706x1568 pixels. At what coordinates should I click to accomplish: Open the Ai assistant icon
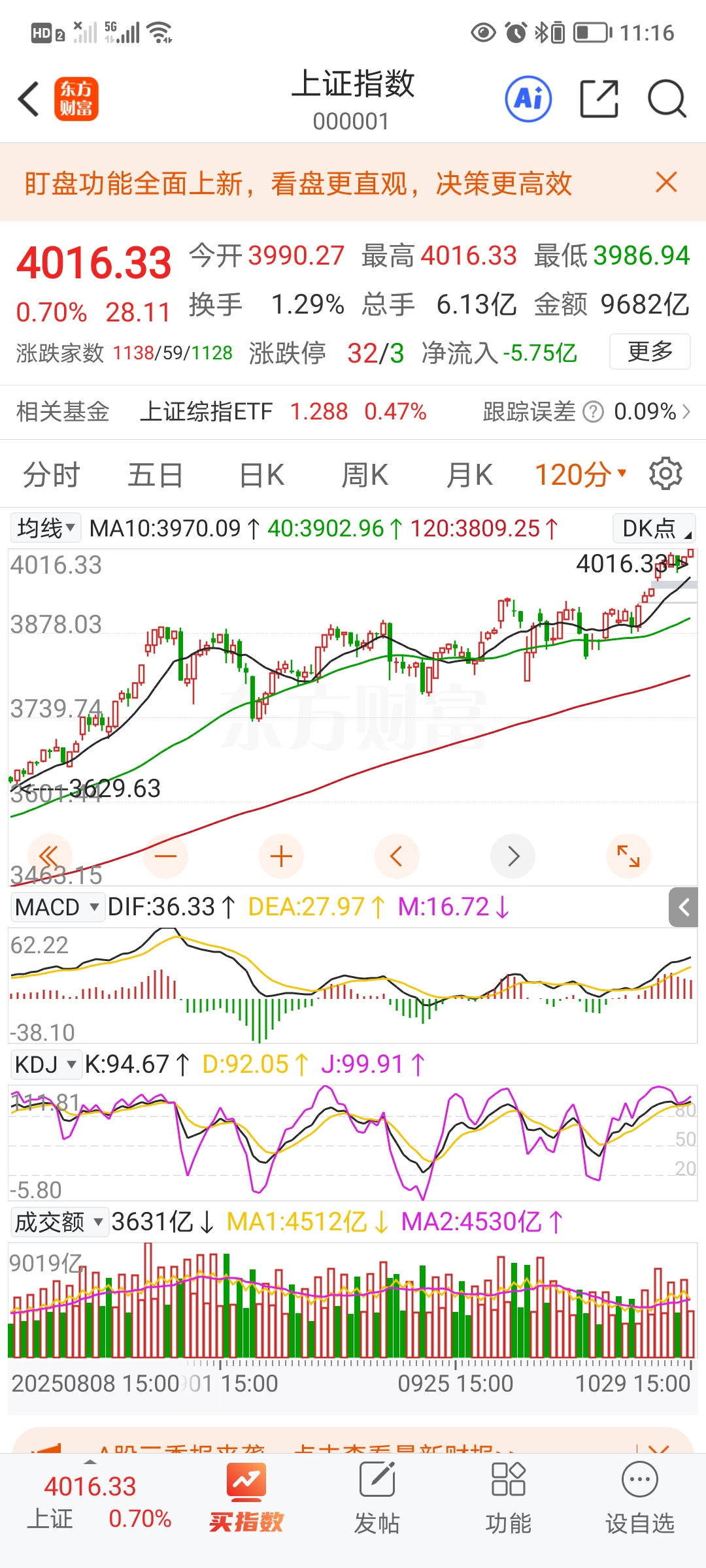point(528,99)
